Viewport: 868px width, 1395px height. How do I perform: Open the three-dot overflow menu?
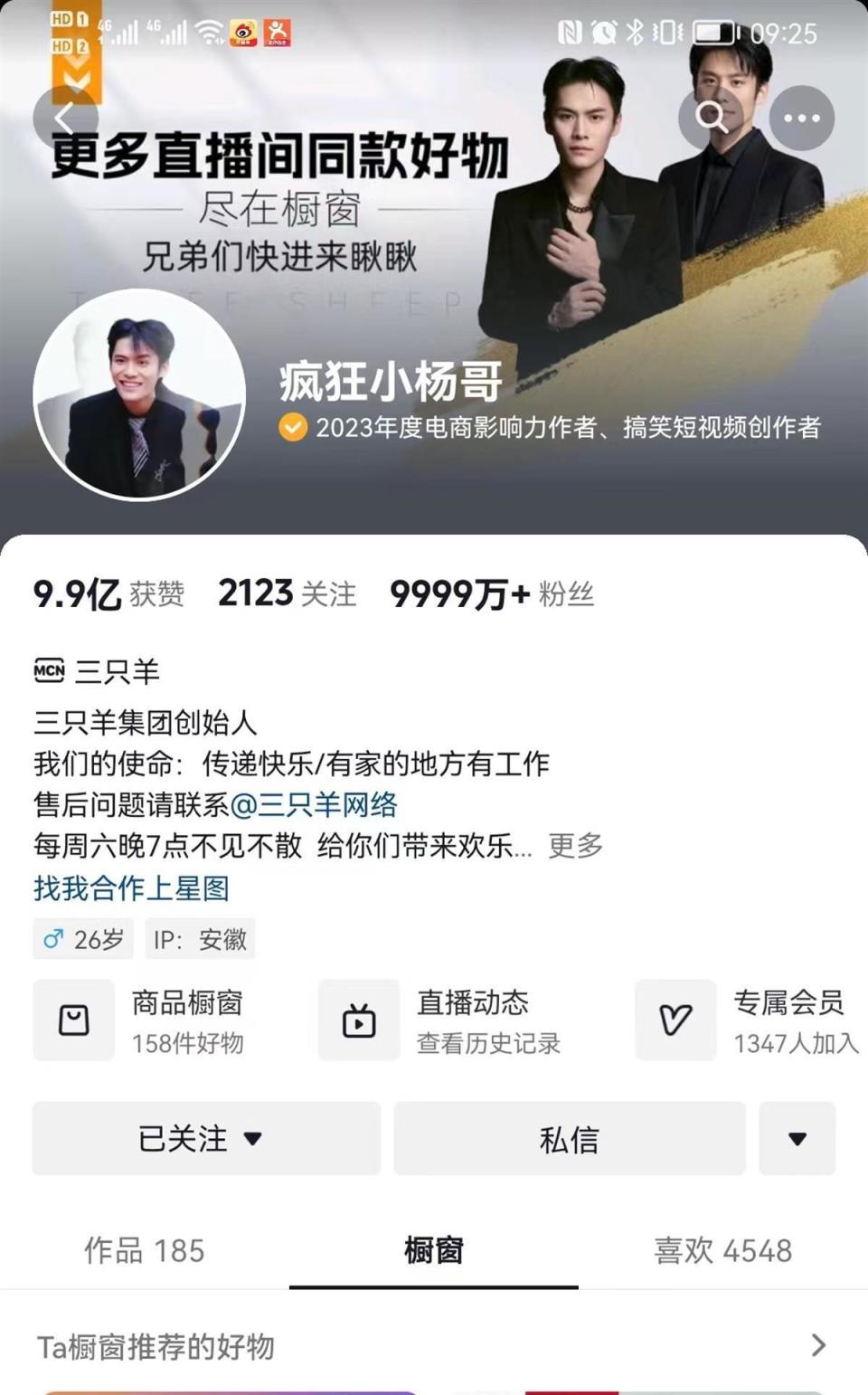801,119
